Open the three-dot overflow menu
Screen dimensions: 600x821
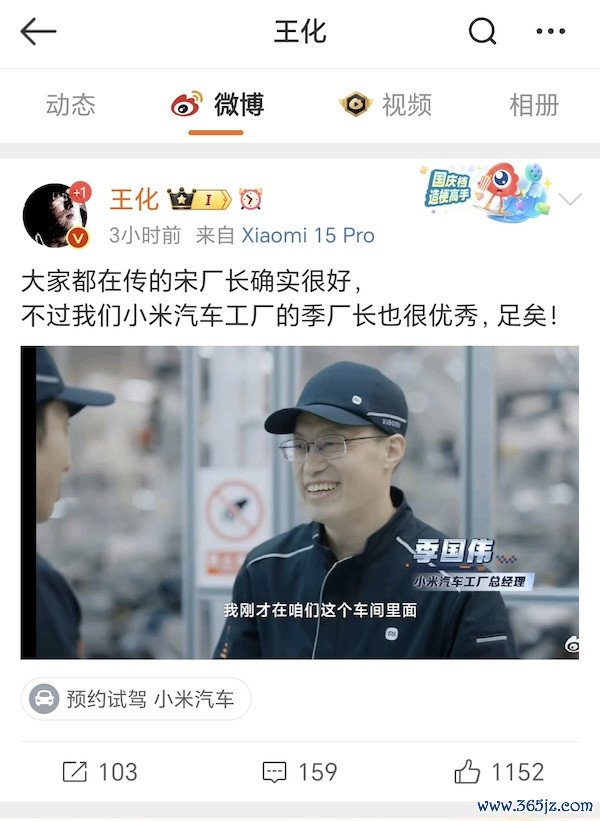pos(551,32)
